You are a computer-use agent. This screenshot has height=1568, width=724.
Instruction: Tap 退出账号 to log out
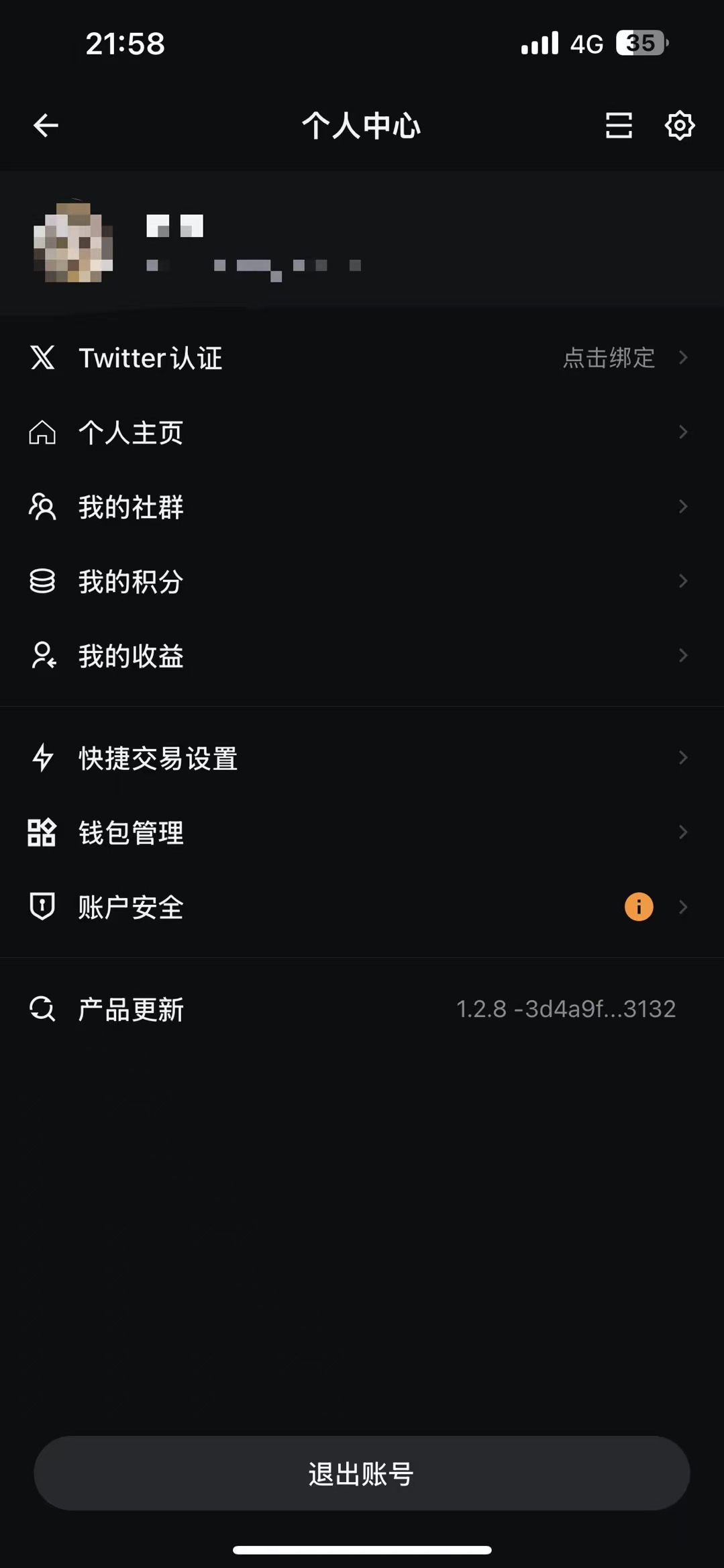click(x=362, y=1473)
